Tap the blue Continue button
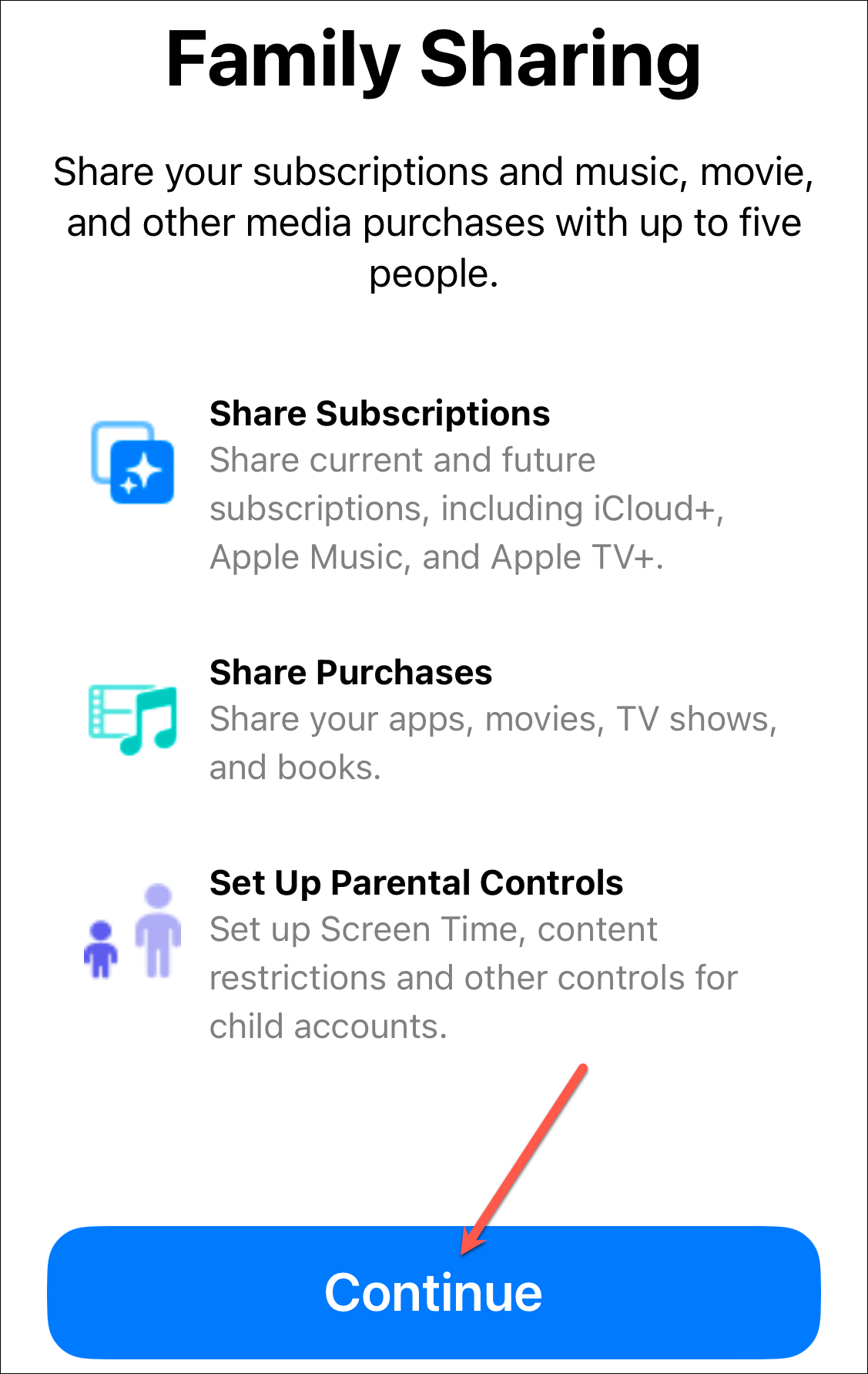This screenshot has height=1374, width=868. coord(434,1292)
